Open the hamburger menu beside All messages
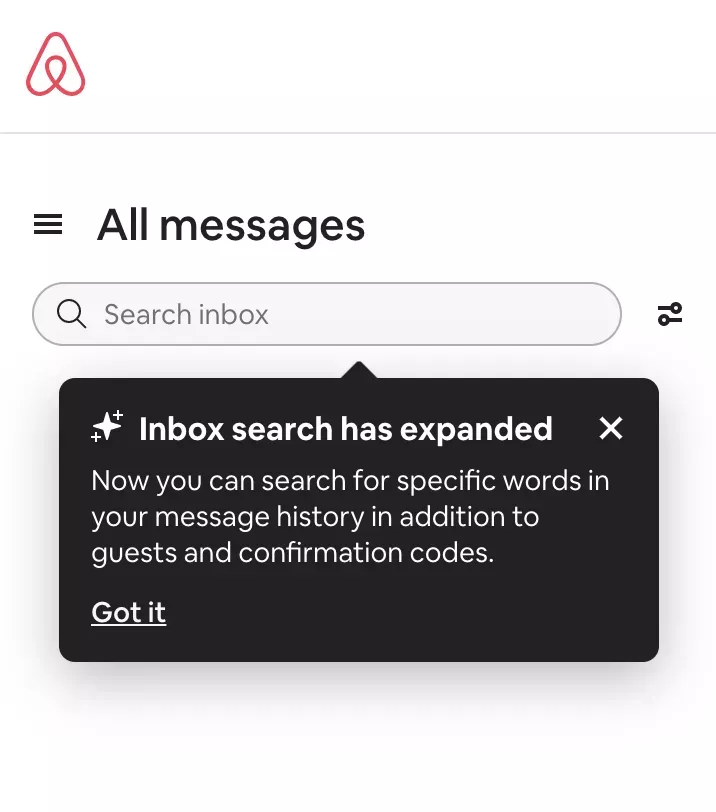The image size is (716, 812). point(48,225)
